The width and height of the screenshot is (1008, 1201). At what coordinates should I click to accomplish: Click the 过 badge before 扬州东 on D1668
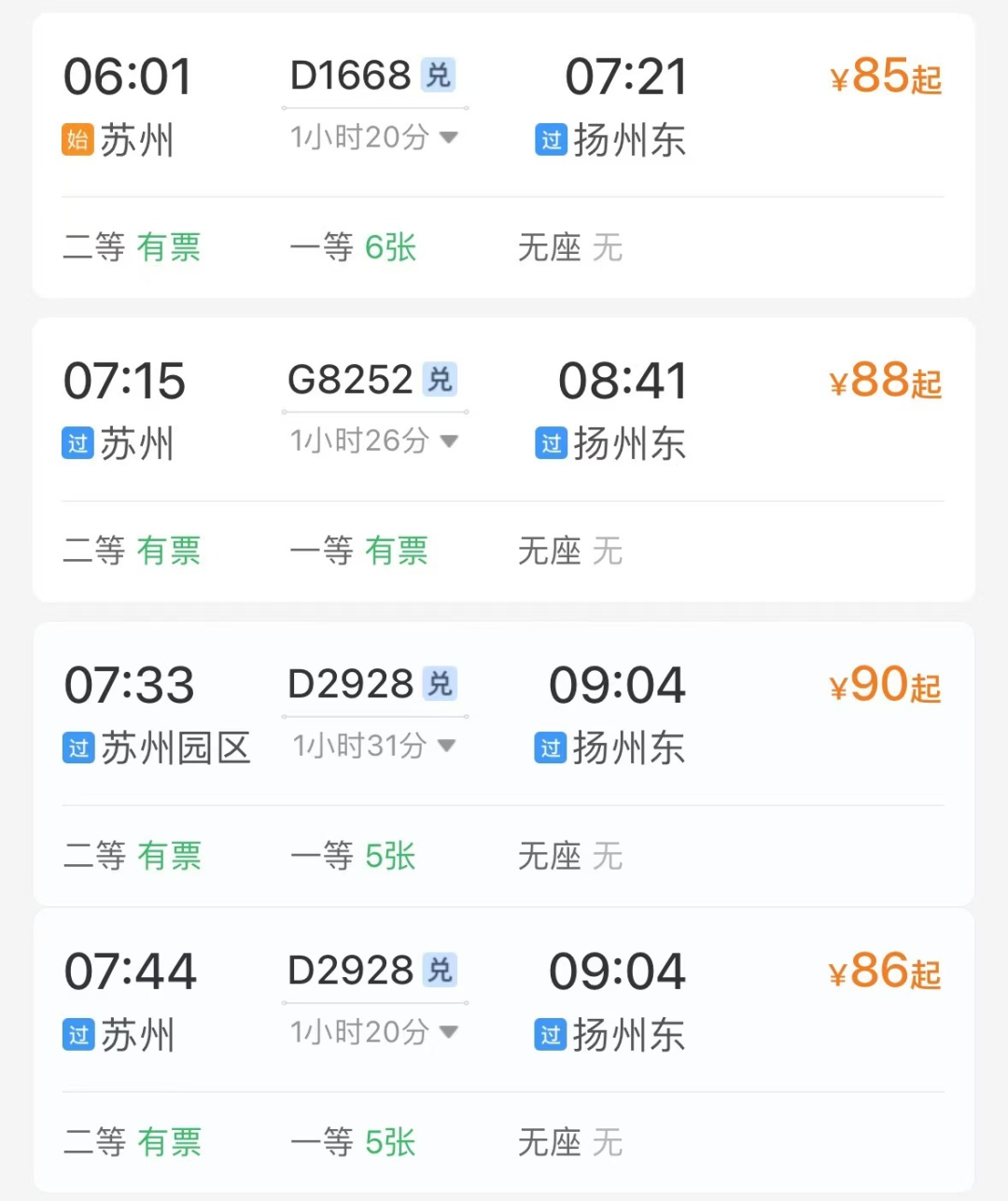[551, 141]
